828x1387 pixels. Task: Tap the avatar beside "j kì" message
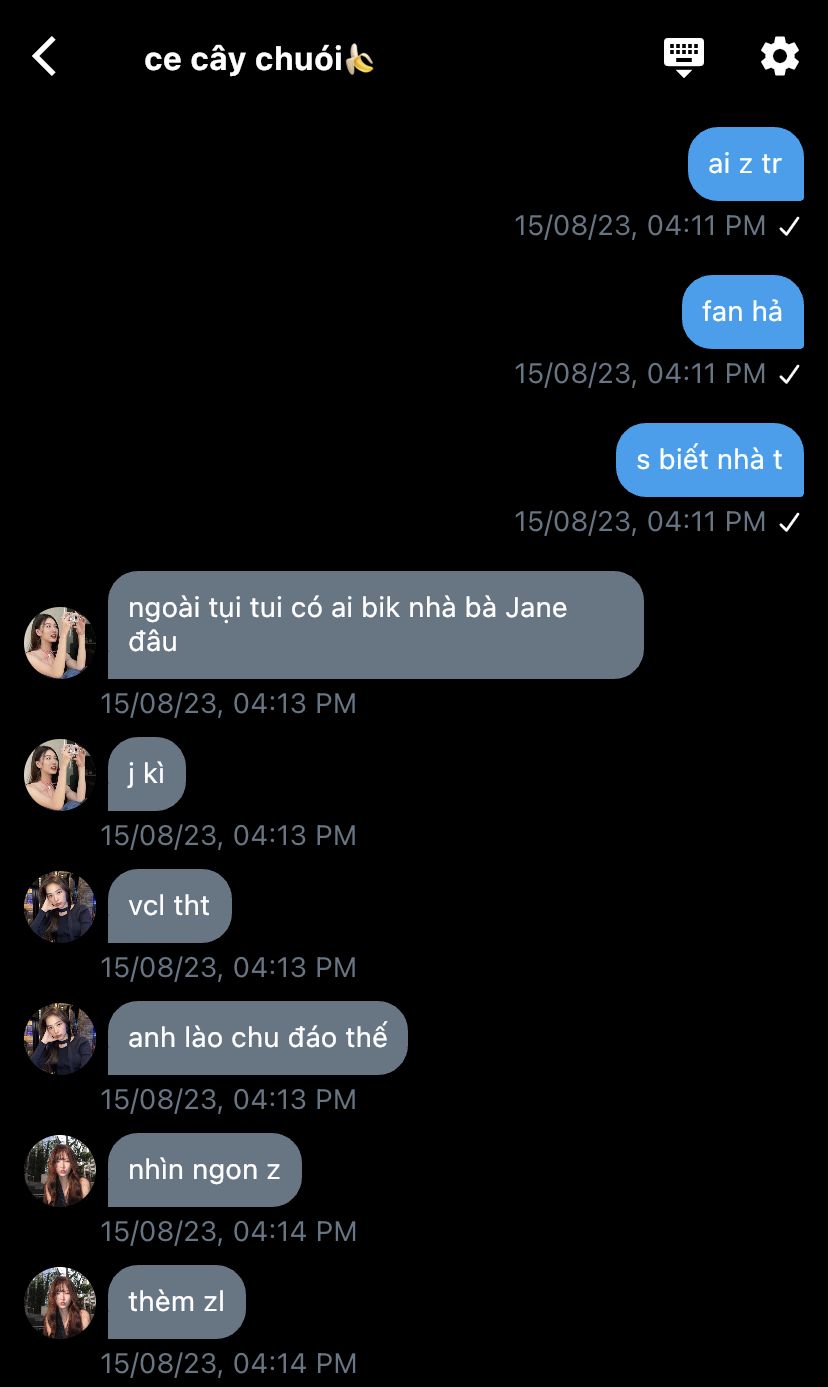pos(60,775)
